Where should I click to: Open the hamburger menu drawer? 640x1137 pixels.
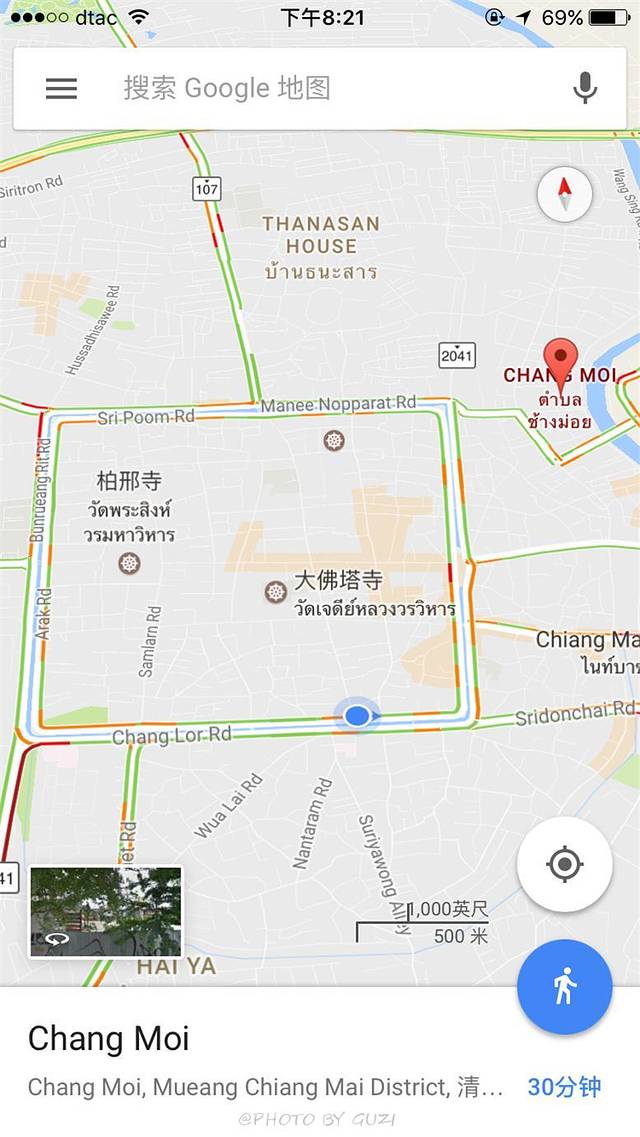tap(61, 88)
